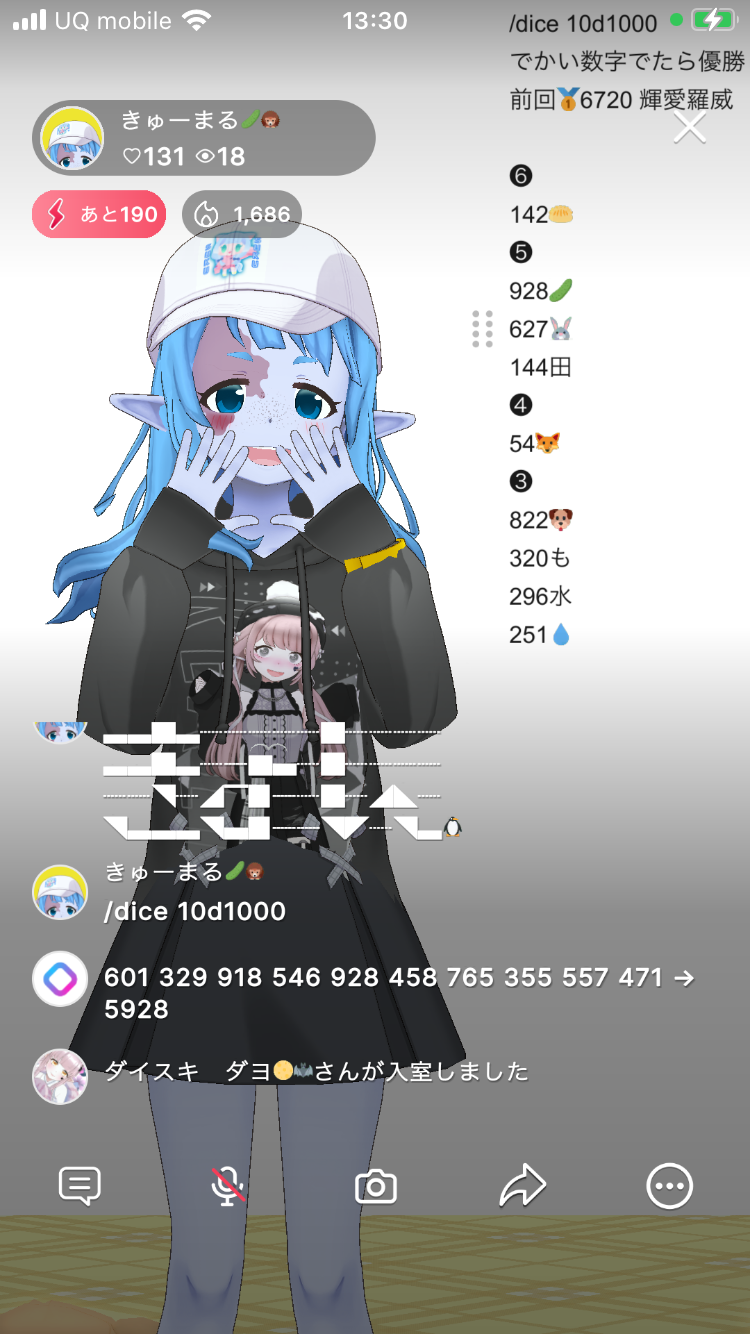The height and width of the screenshot is (1334, 750).
Task: Tap the dice bot avatar beside result 5928
Action: click(x=60, y=979)
